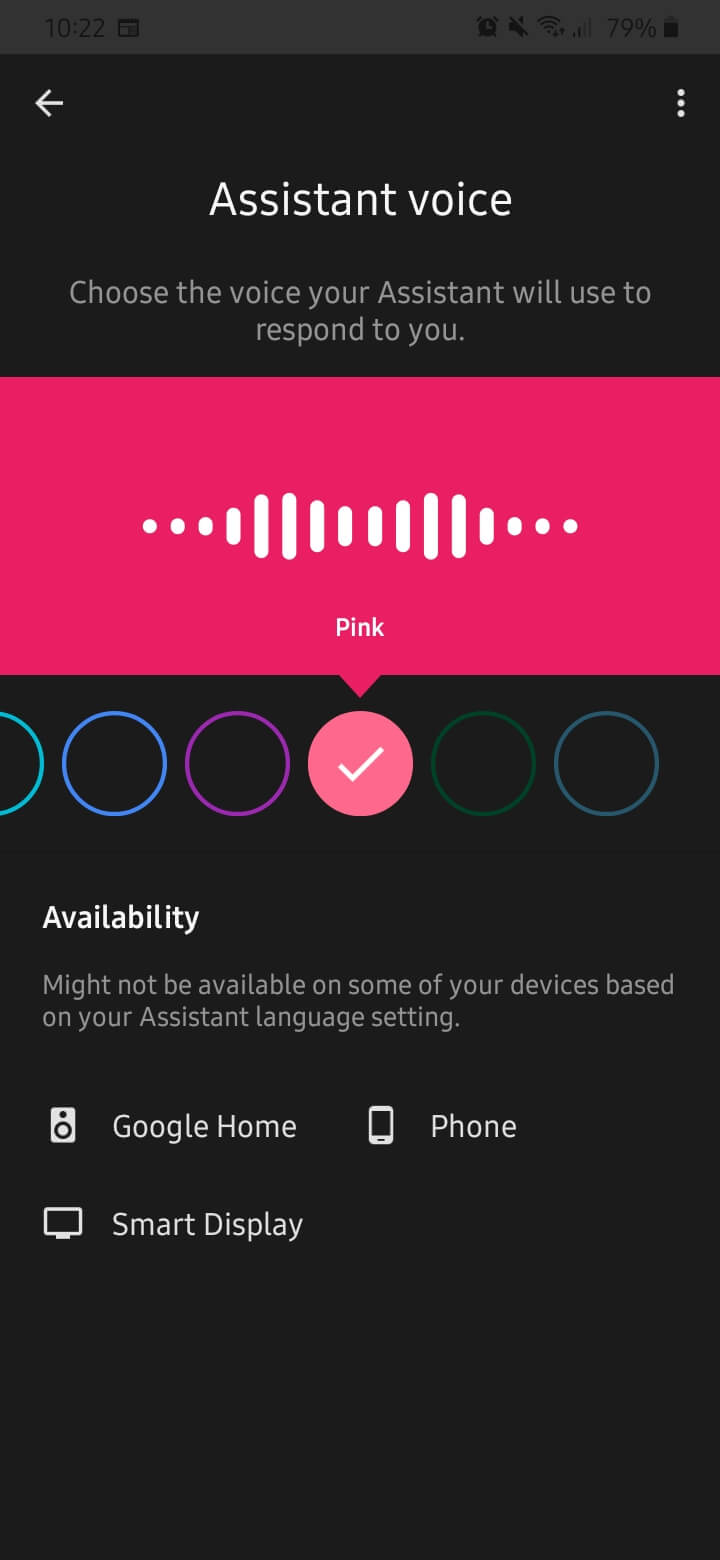The image size is (720, 1560).
Task: Tap the Phone availability icon
Action: [381, 1124]
